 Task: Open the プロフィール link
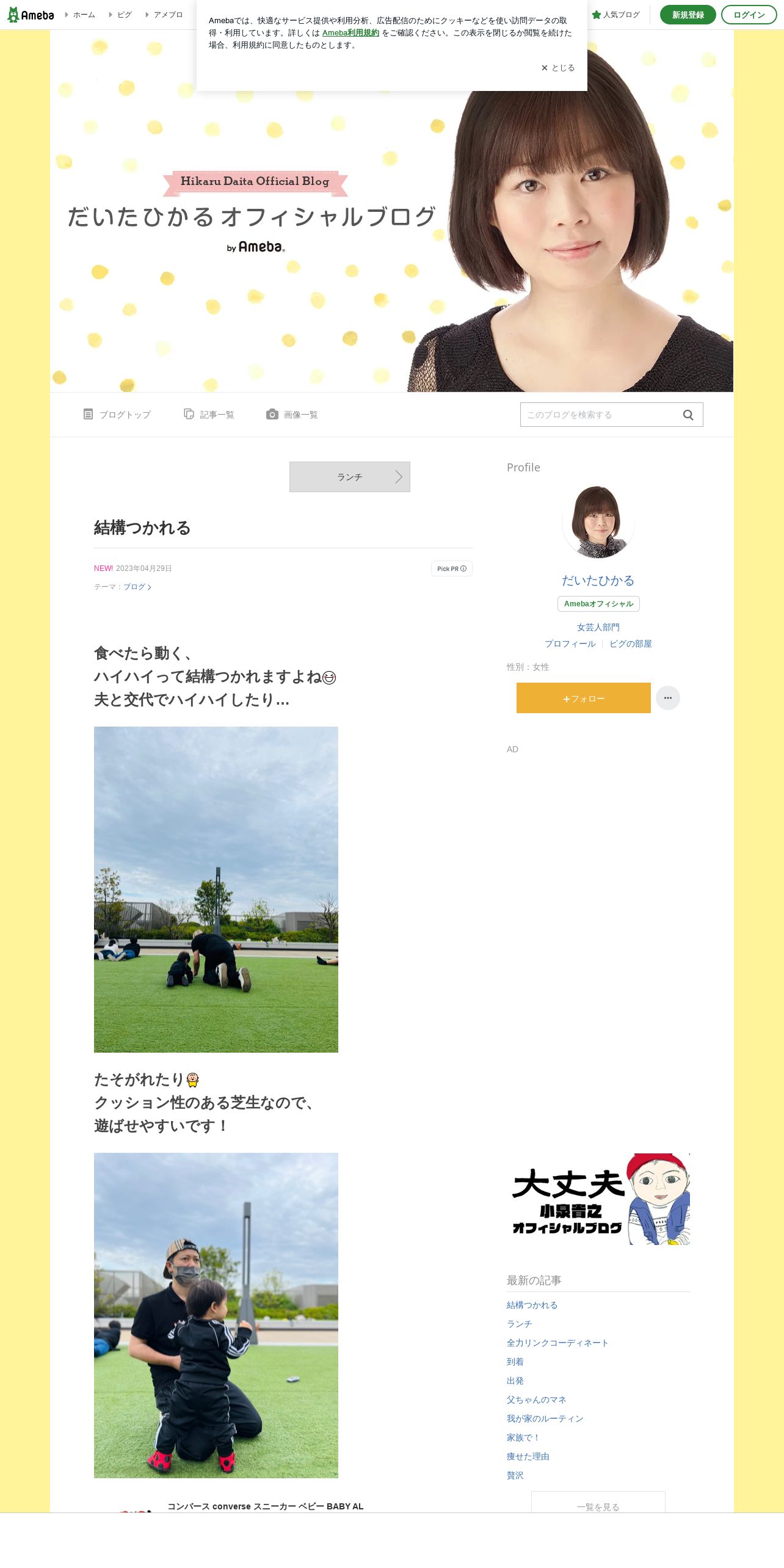(x=570, y=644)
